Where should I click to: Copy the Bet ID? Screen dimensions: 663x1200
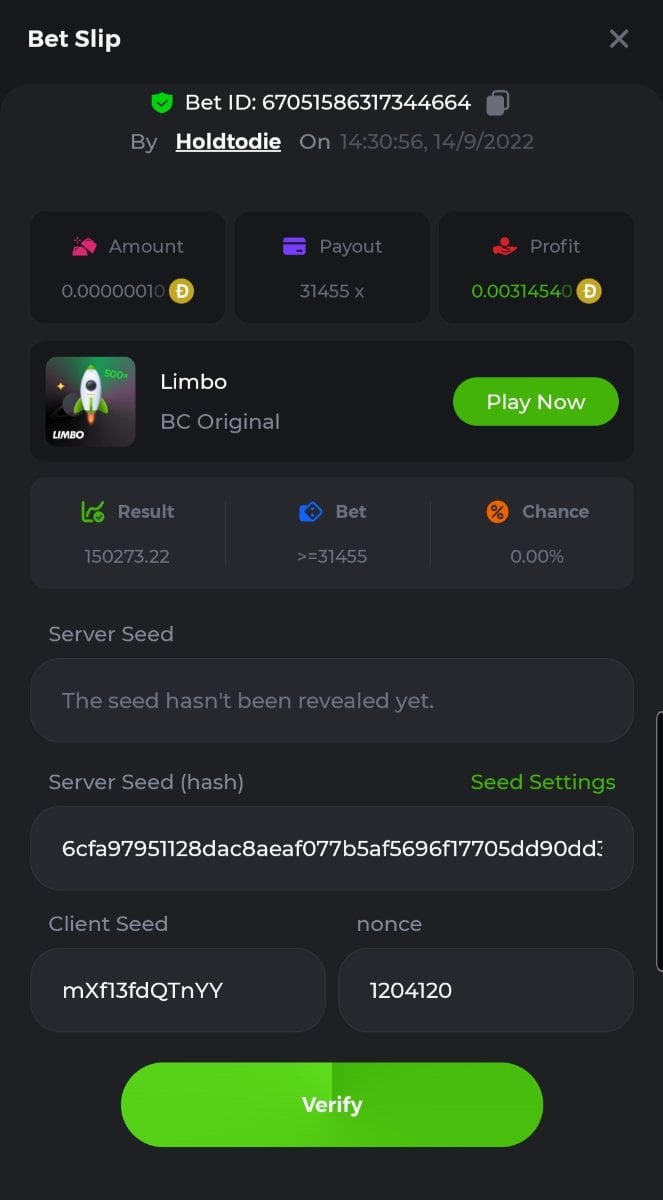point(497,102)
